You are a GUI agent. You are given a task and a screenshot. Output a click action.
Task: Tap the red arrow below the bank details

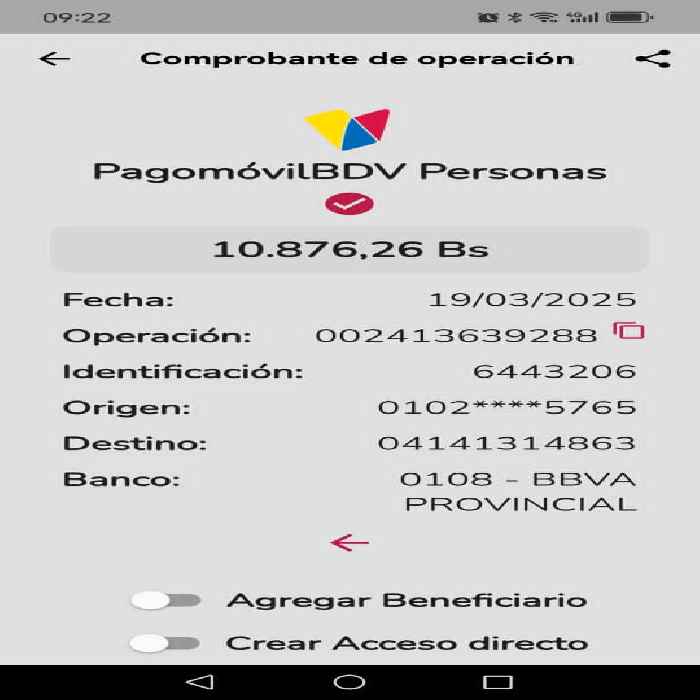coord(349,542)
